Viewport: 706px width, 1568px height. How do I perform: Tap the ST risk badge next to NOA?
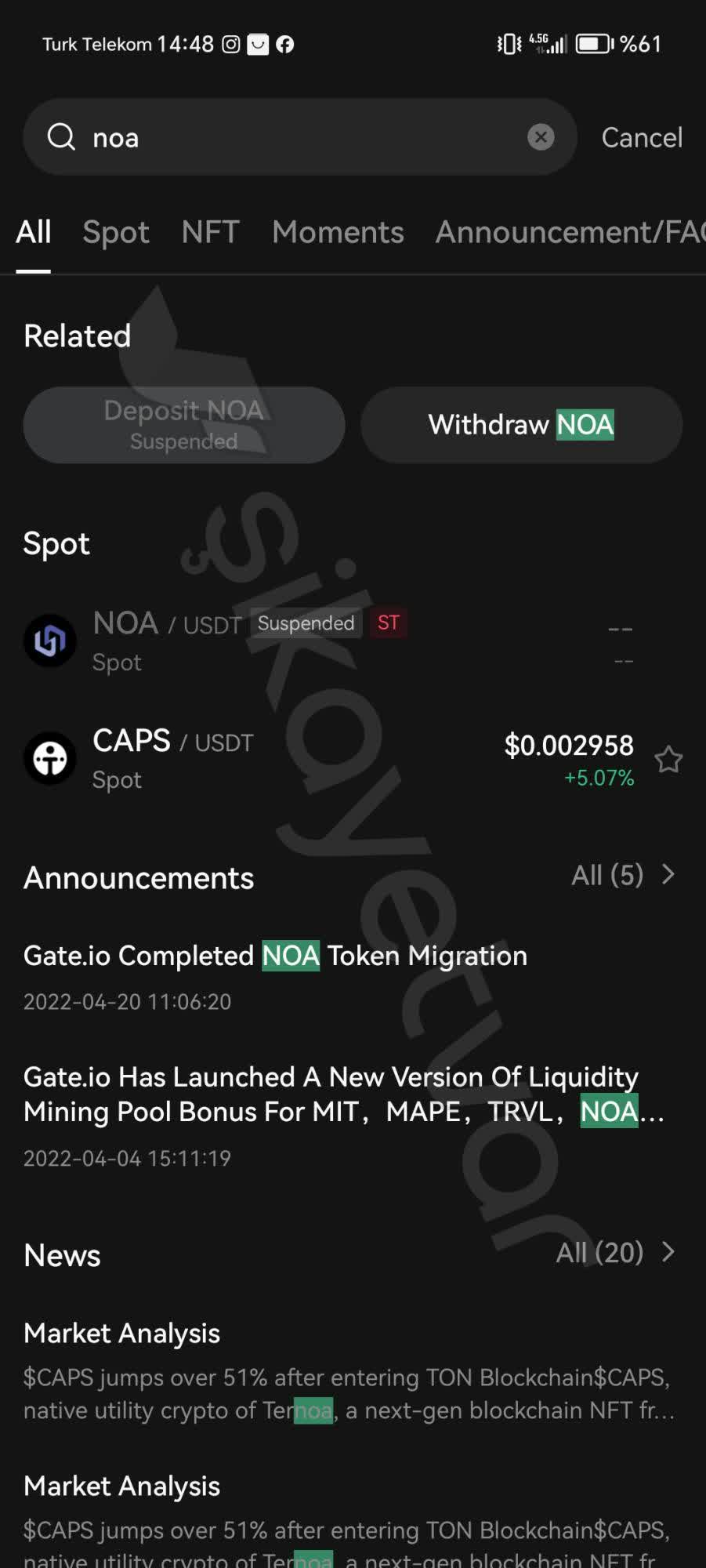click(387, 622)
